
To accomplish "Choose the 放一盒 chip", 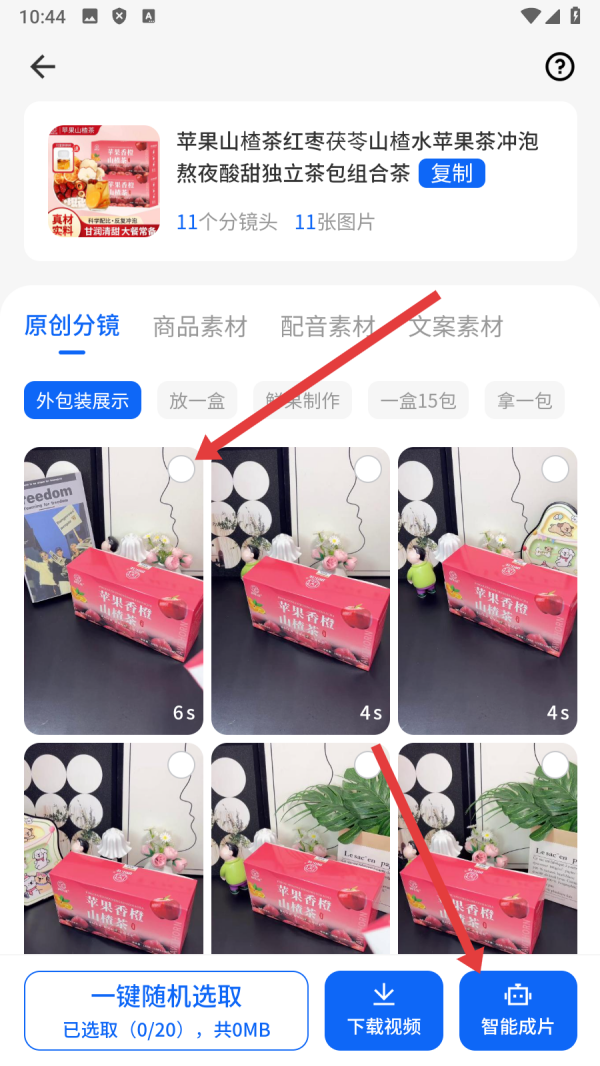I will tap(197, 401).
